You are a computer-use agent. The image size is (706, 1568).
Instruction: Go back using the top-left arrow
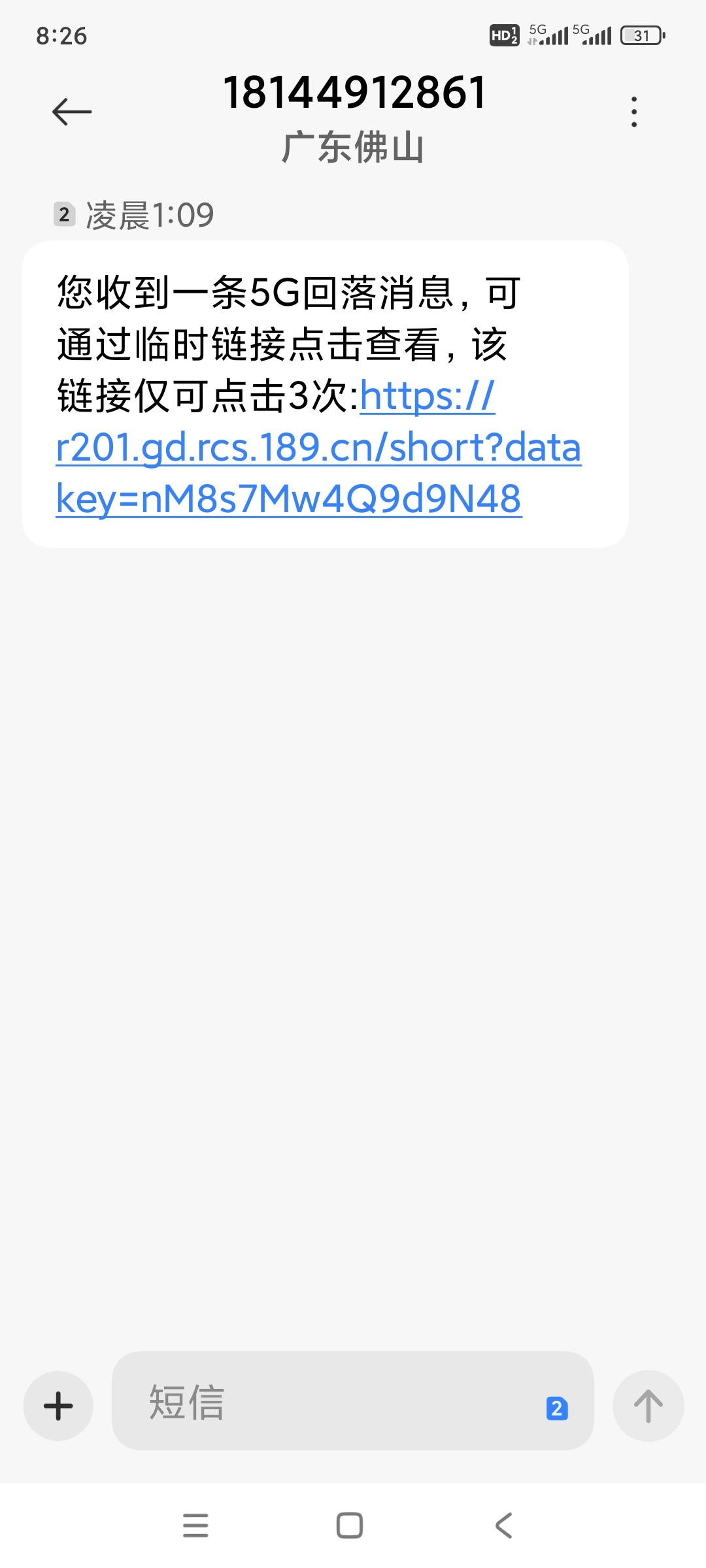pos(72,112)
